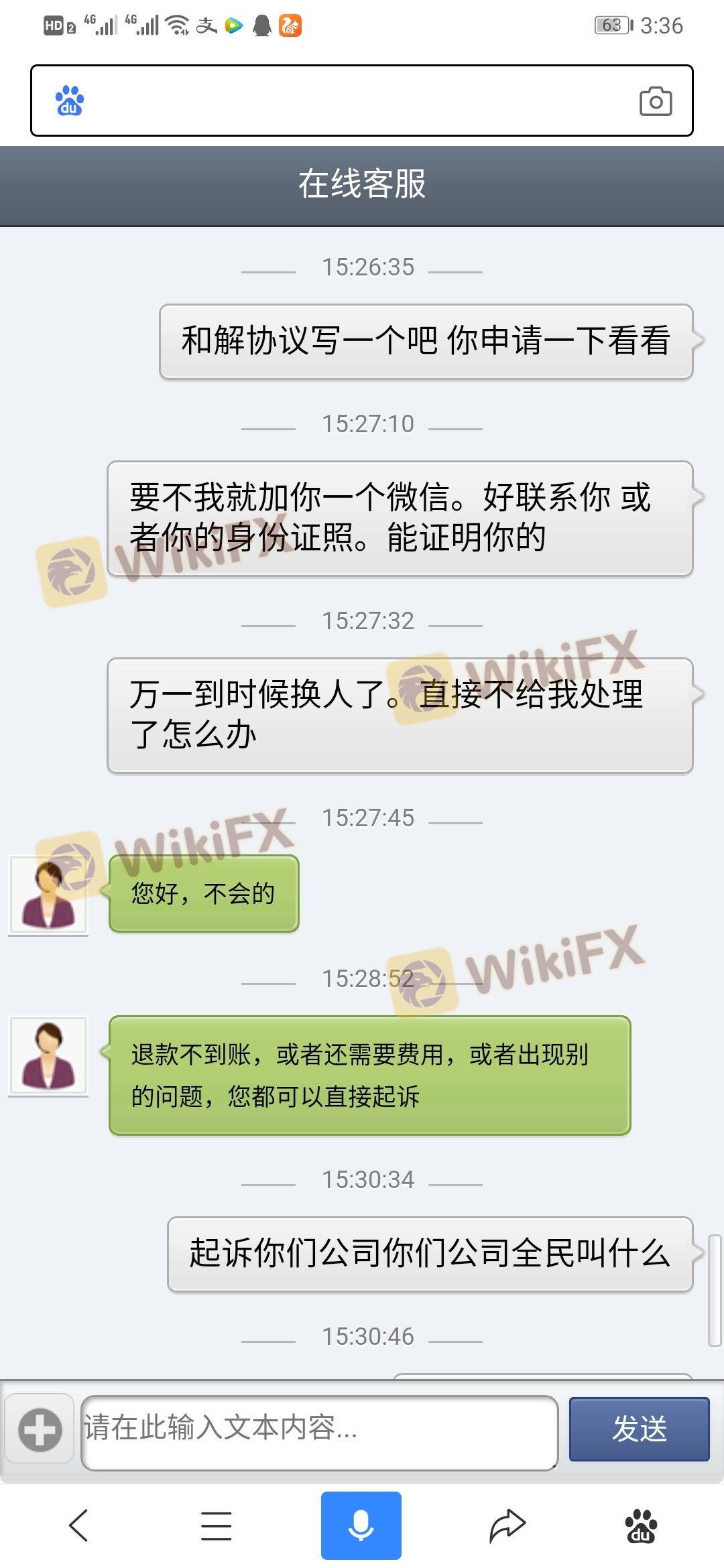Go back with the browser back arrow

[x=79, y=1526]
